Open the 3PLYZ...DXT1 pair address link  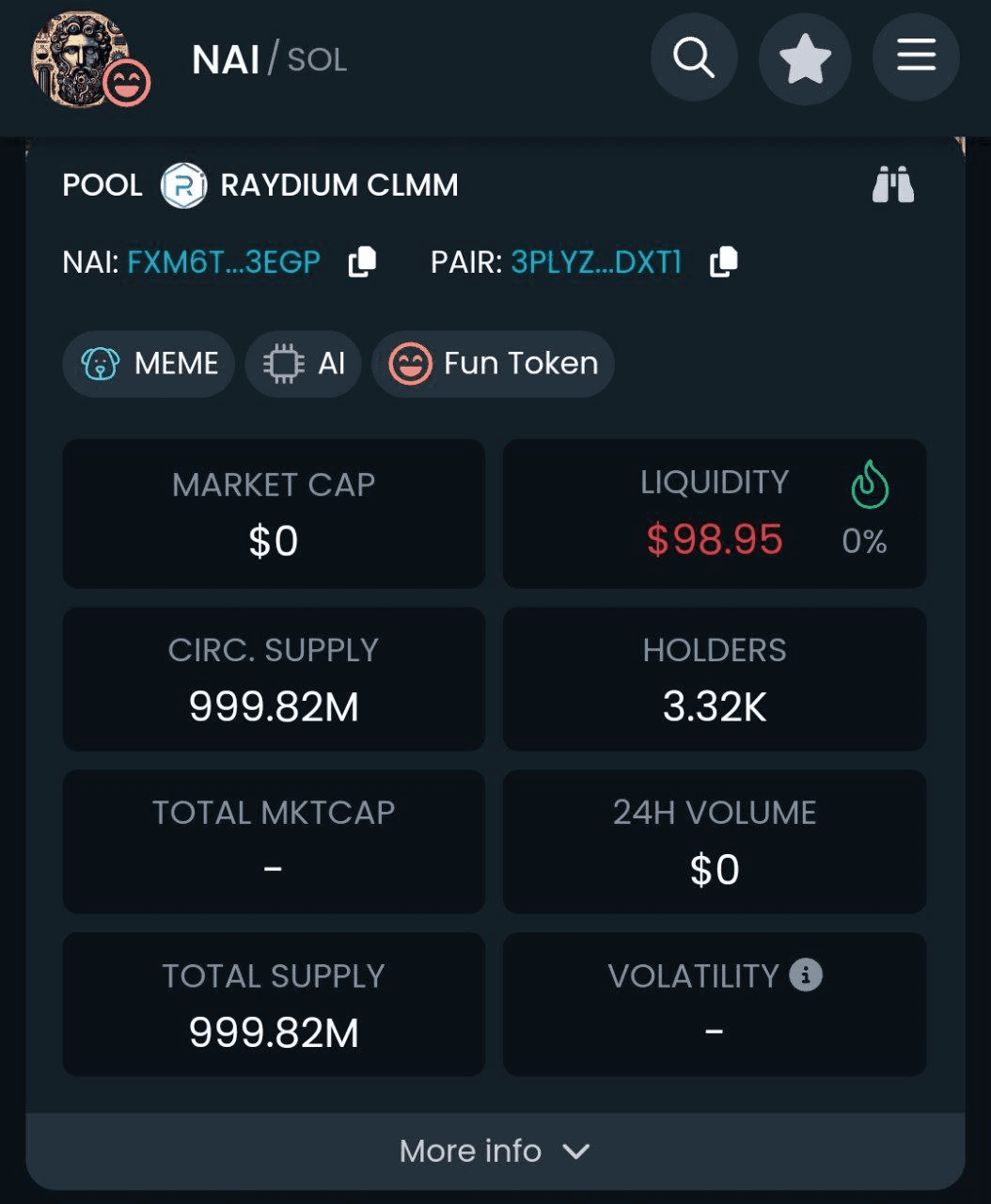click(x=596, y=261)
